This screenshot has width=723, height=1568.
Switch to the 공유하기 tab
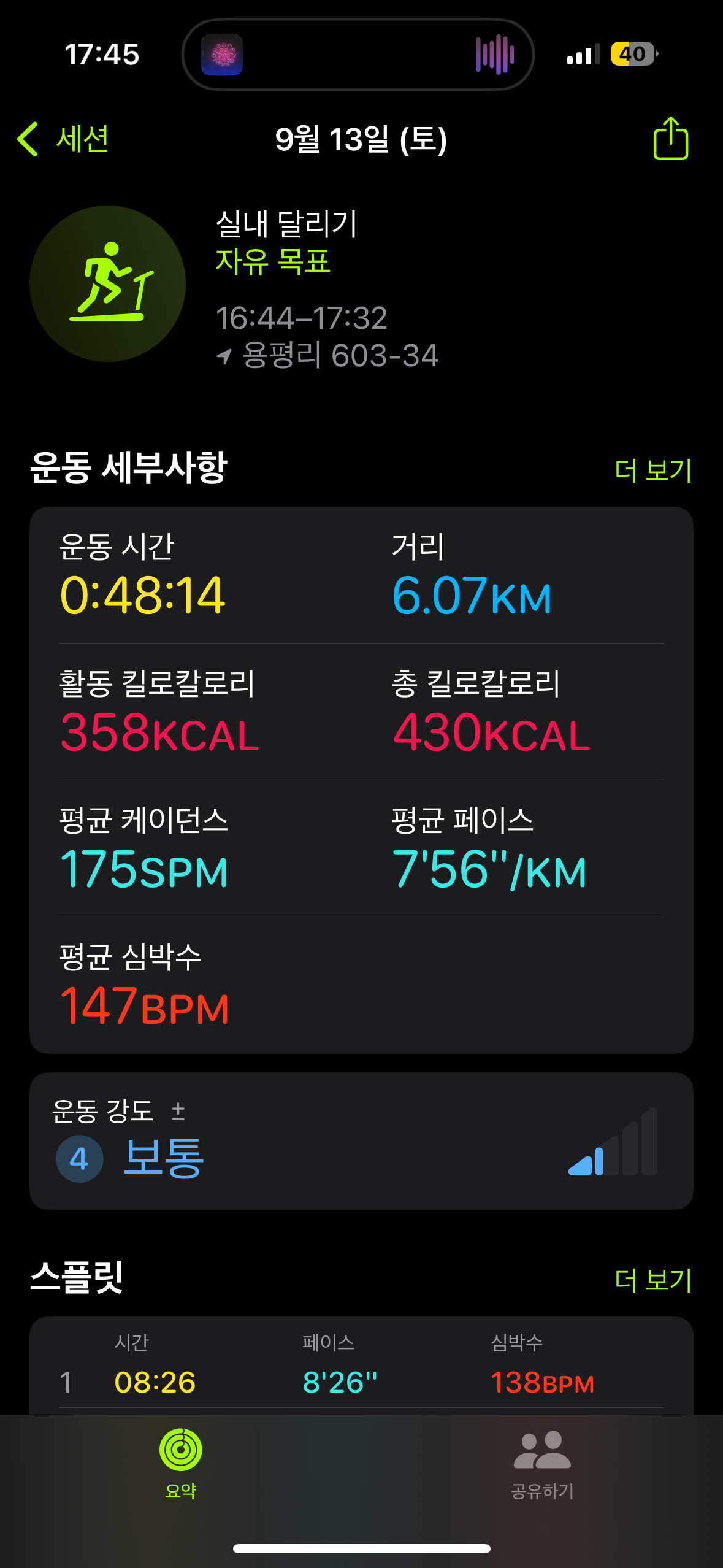tap(542, 1462)
